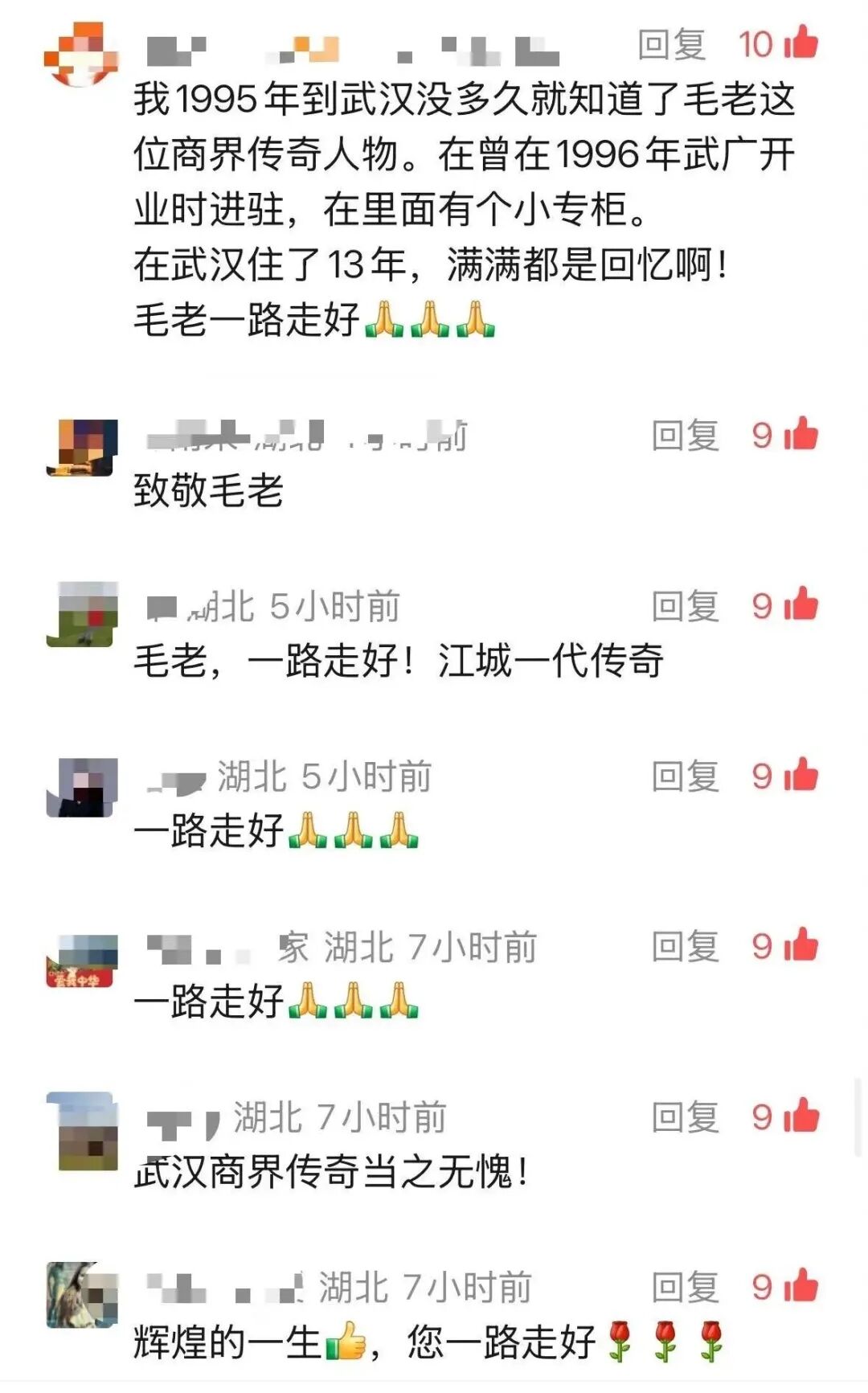Reply to the 武汉商界传奇当之无愧 comment
Viewport: 868px width, 1393px height.
685,1117
